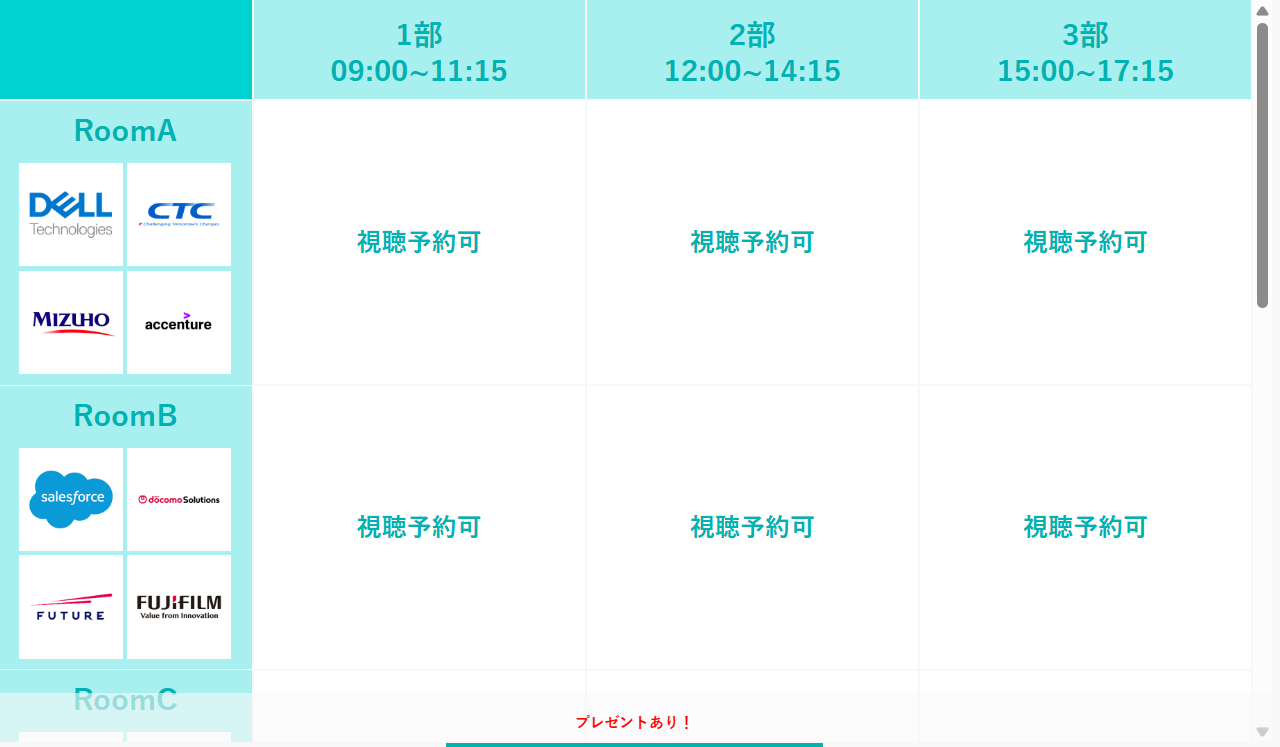
Task: Open the Dell Technologies logo tile
Action: tap(71, 215)
